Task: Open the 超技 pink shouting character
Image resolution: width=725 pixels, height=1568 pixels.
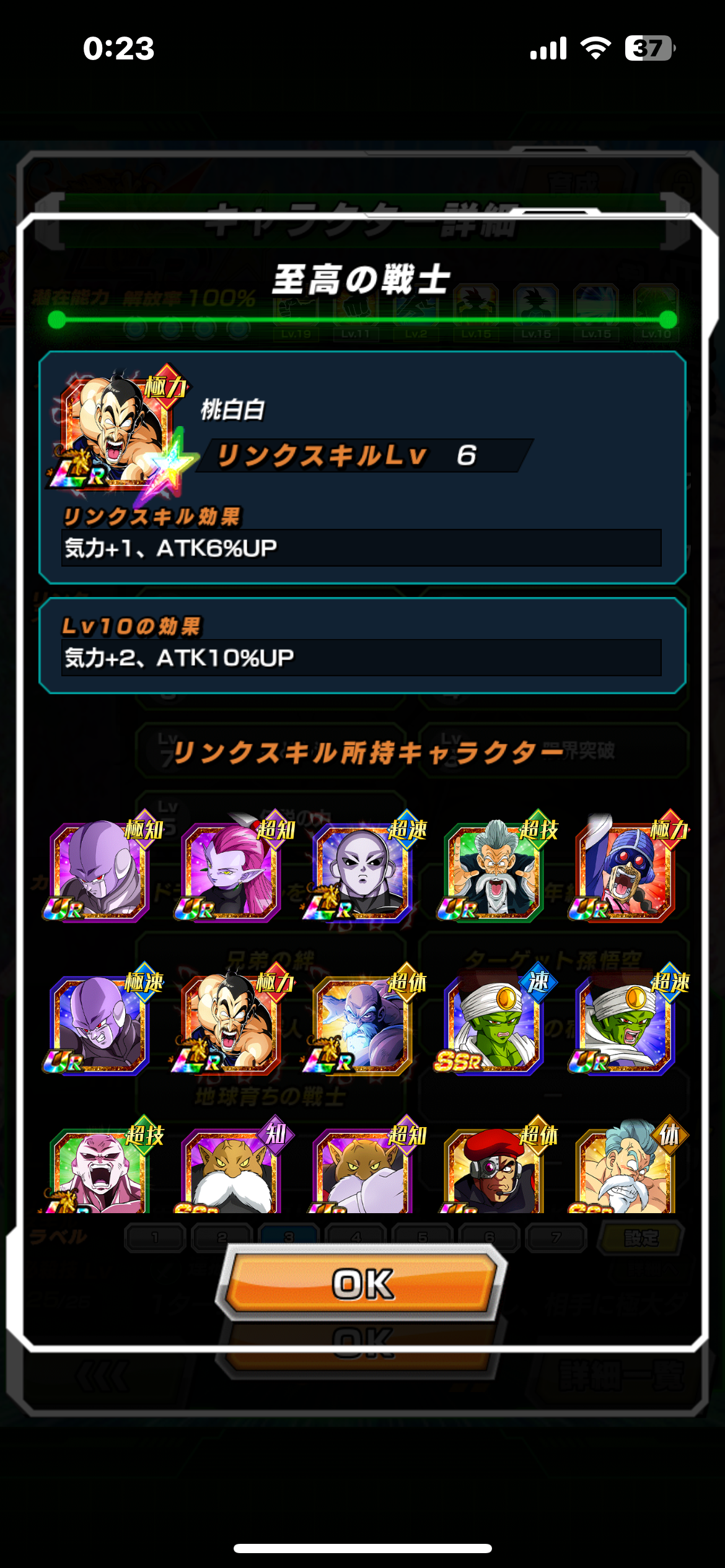Action: (x=99, y=1167)
